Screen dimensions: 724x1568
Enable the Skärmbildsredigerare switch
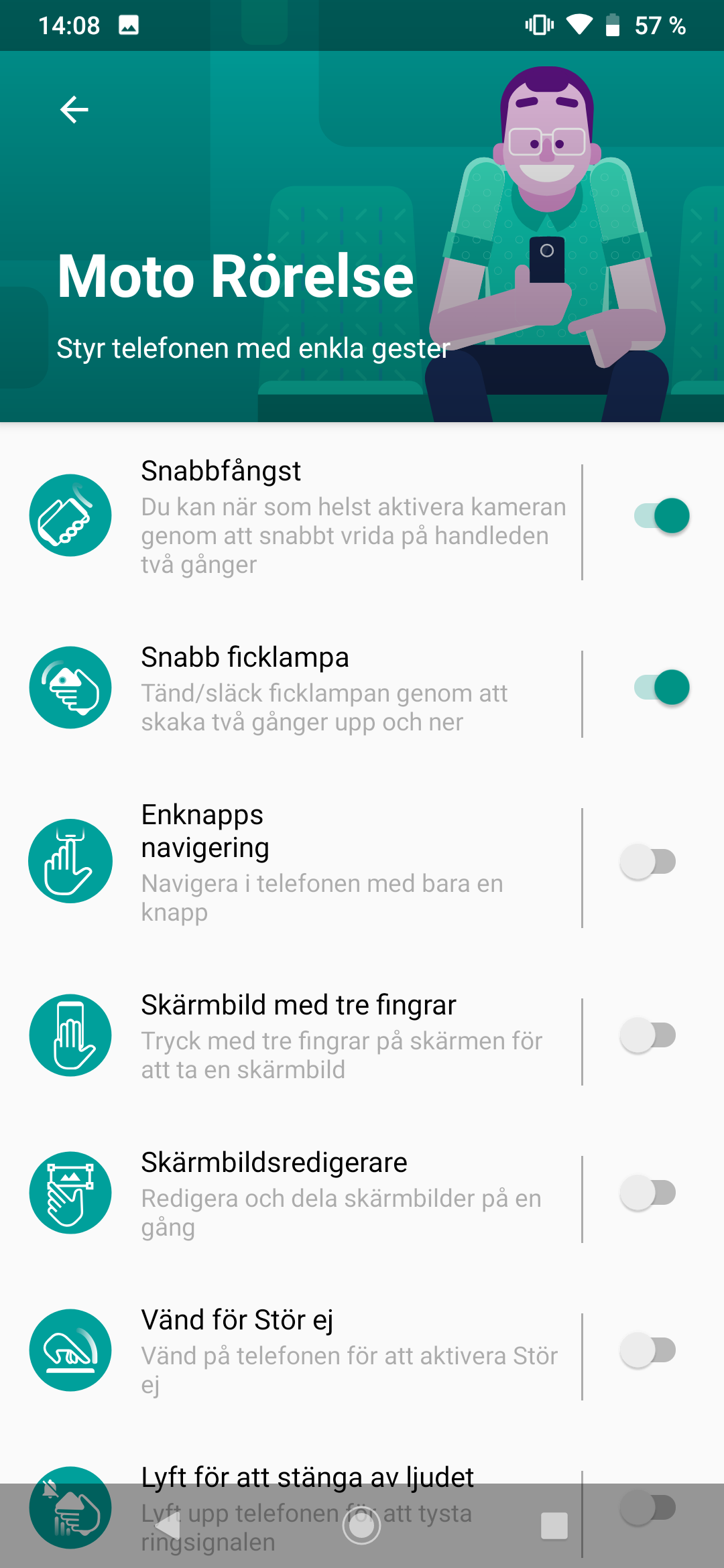(x=648, y=1193)
